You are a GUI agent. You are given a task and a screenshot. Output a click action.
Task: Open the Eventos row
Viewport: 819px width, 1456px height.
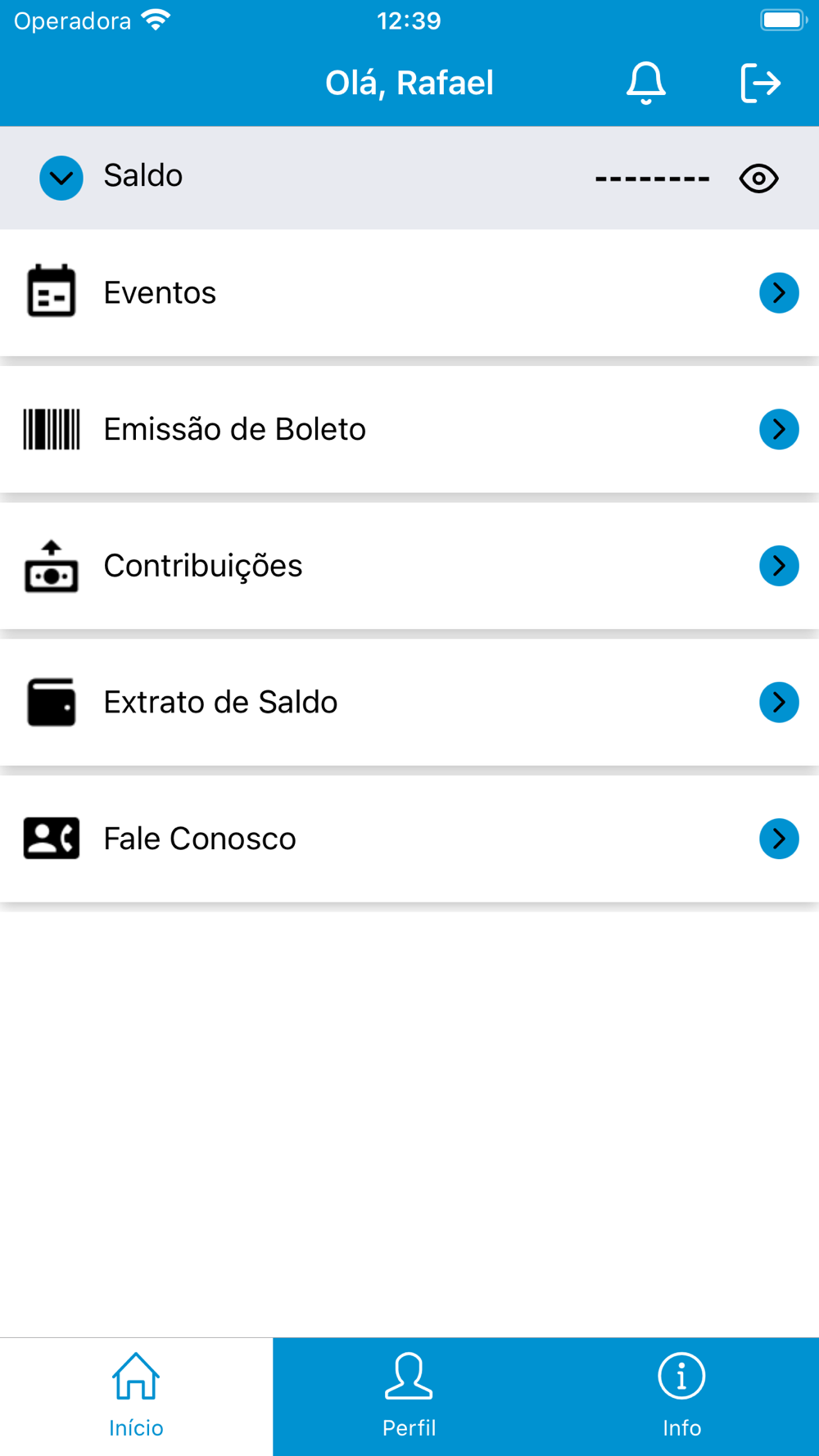pyautogui.click(x=409, y=292)
